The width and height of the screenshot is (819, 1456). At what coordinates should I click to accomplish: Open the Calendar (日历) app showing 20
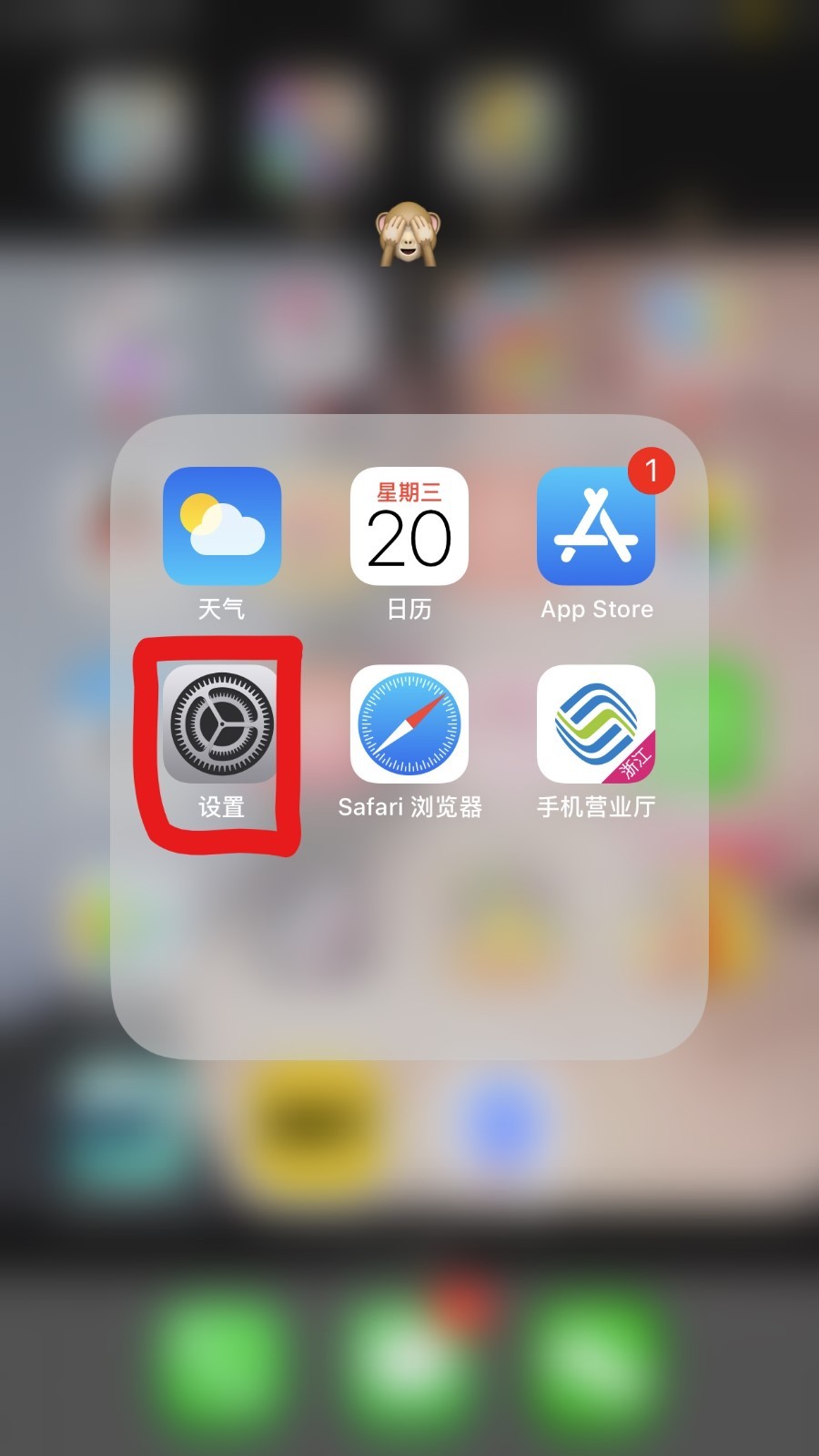point(409,526)
